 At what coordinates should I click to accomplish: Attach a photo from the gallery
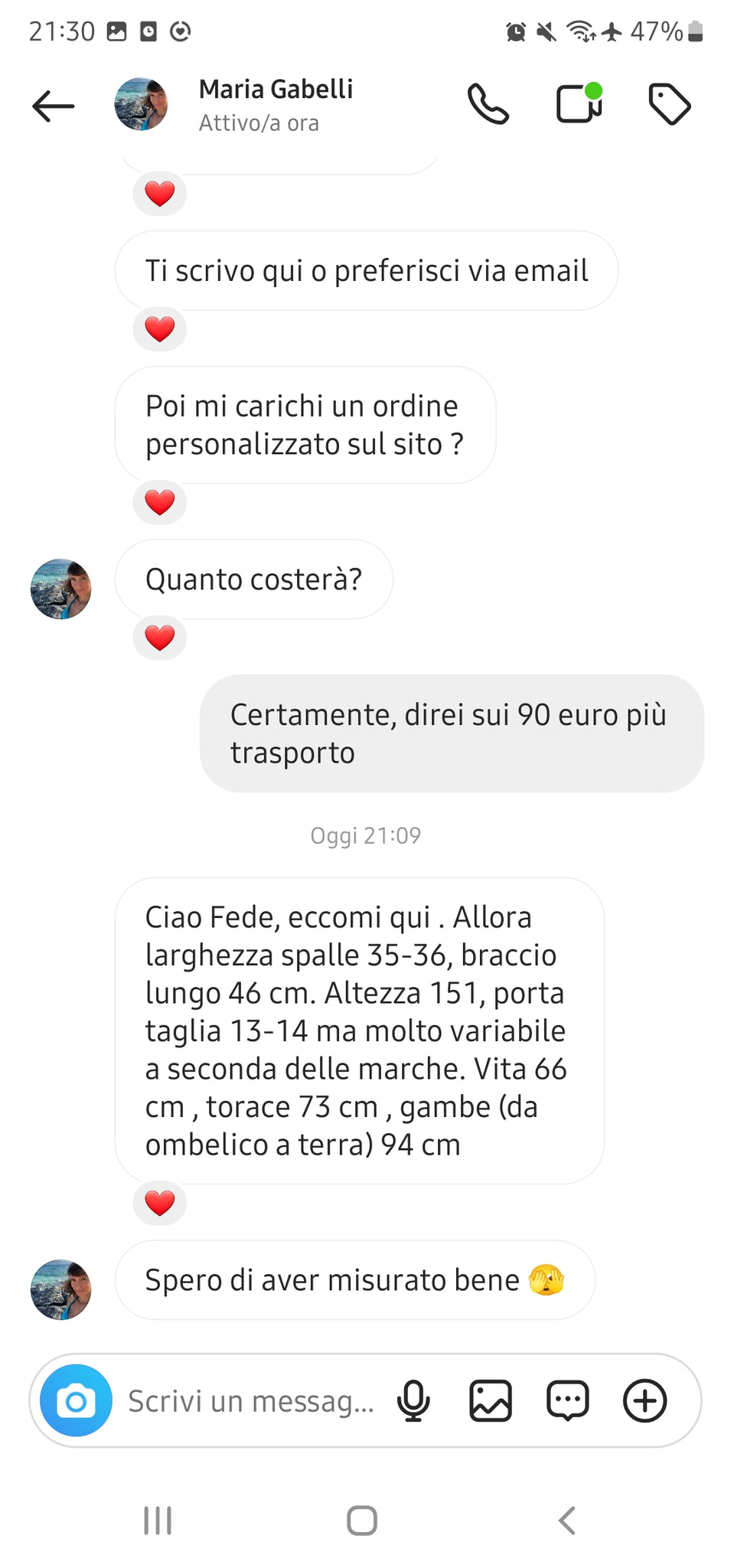(490, 1400)
